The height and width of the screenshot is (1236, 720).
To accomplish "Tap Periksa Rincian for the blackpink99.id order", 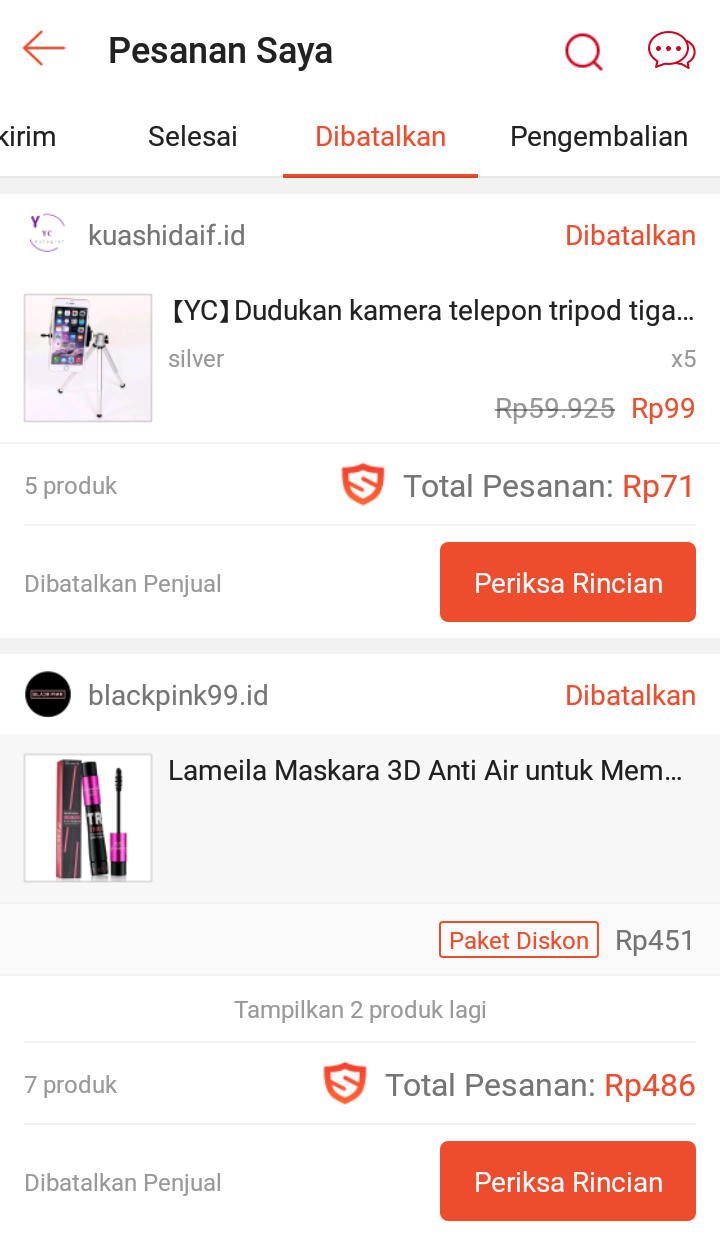I will [568, 1182].
